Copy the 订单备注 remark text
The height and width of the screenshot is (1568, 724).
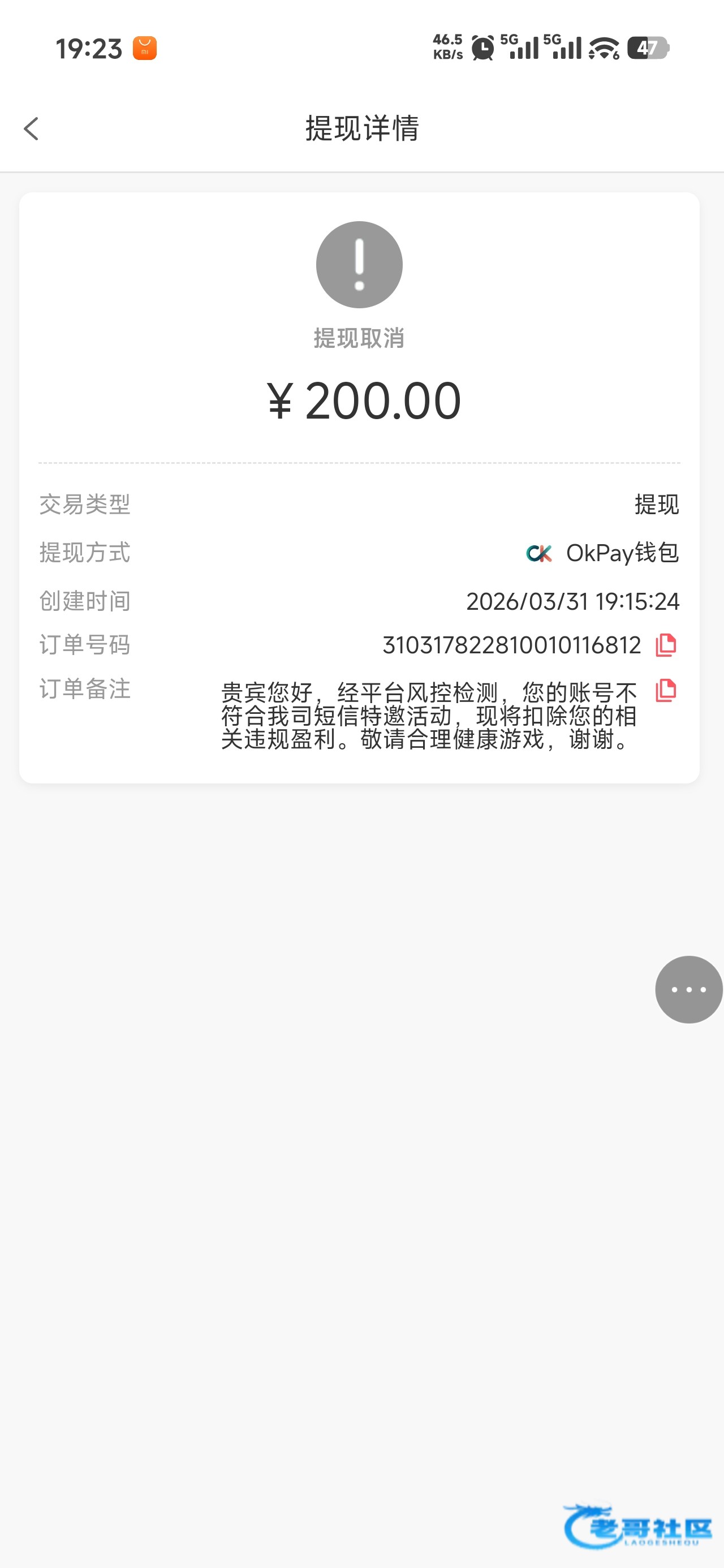click(666, 691)
